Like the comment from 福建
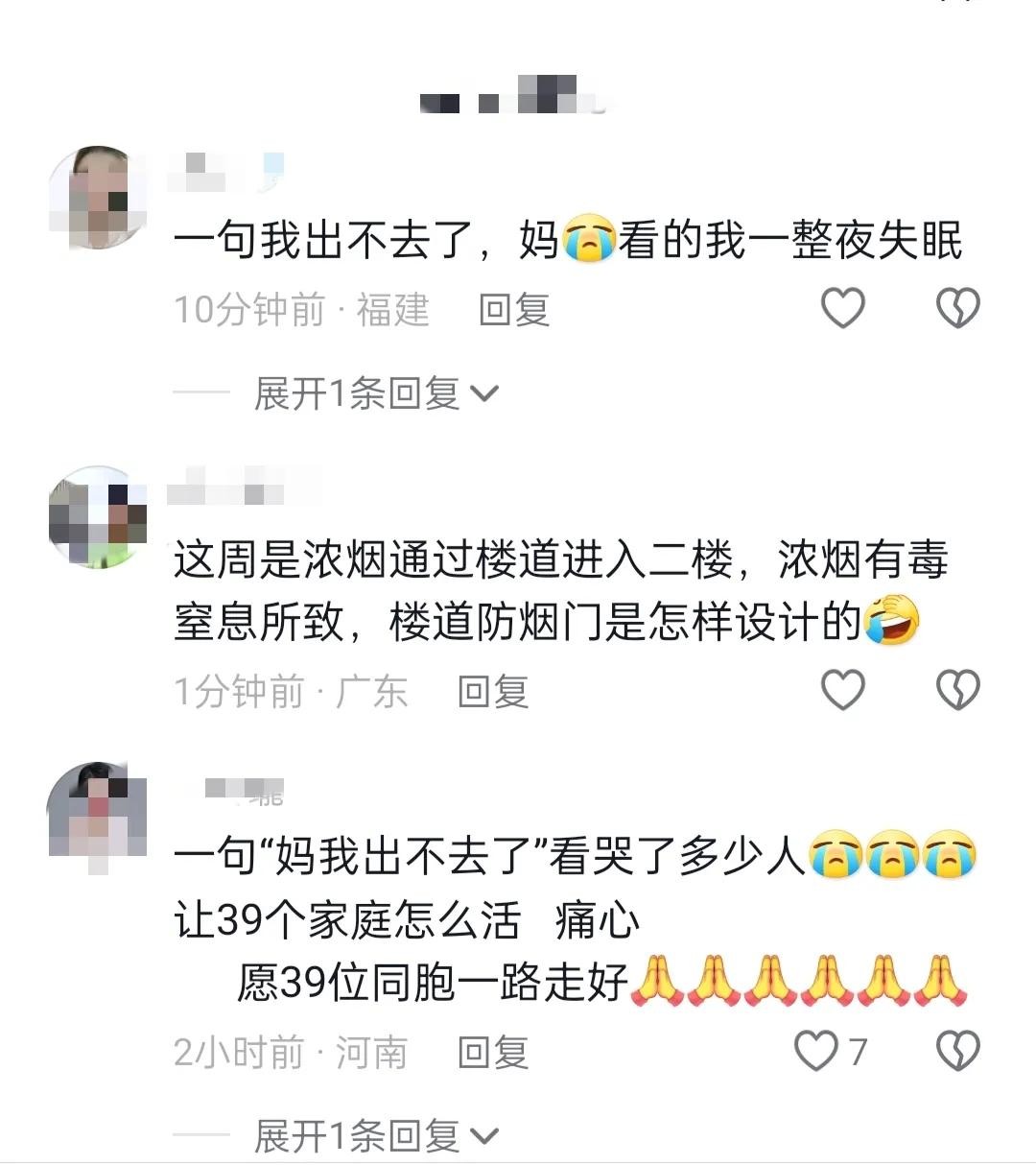 843,308
